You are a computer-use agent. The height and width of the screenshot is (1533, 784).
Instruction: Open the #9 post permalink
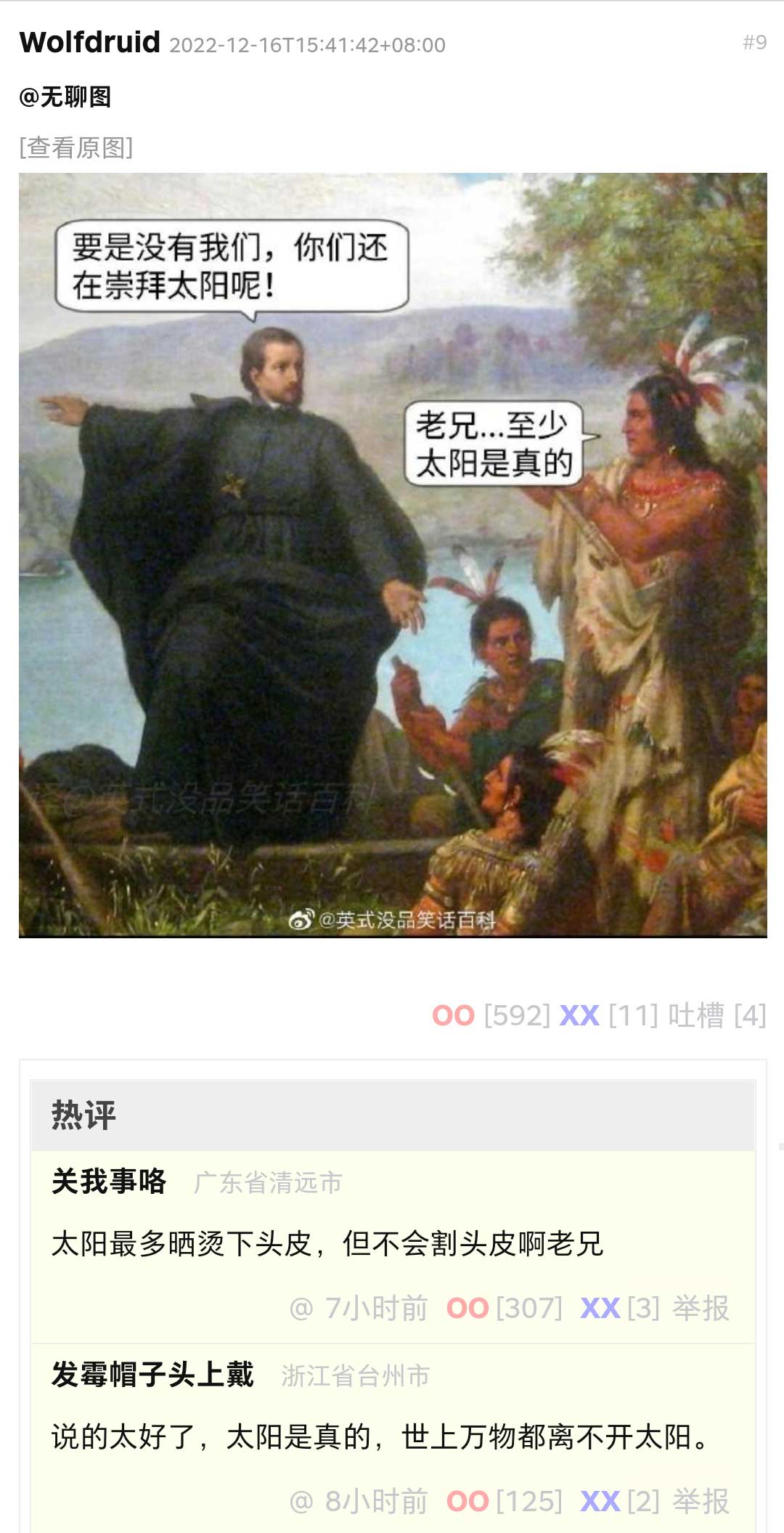pos(754,43)
